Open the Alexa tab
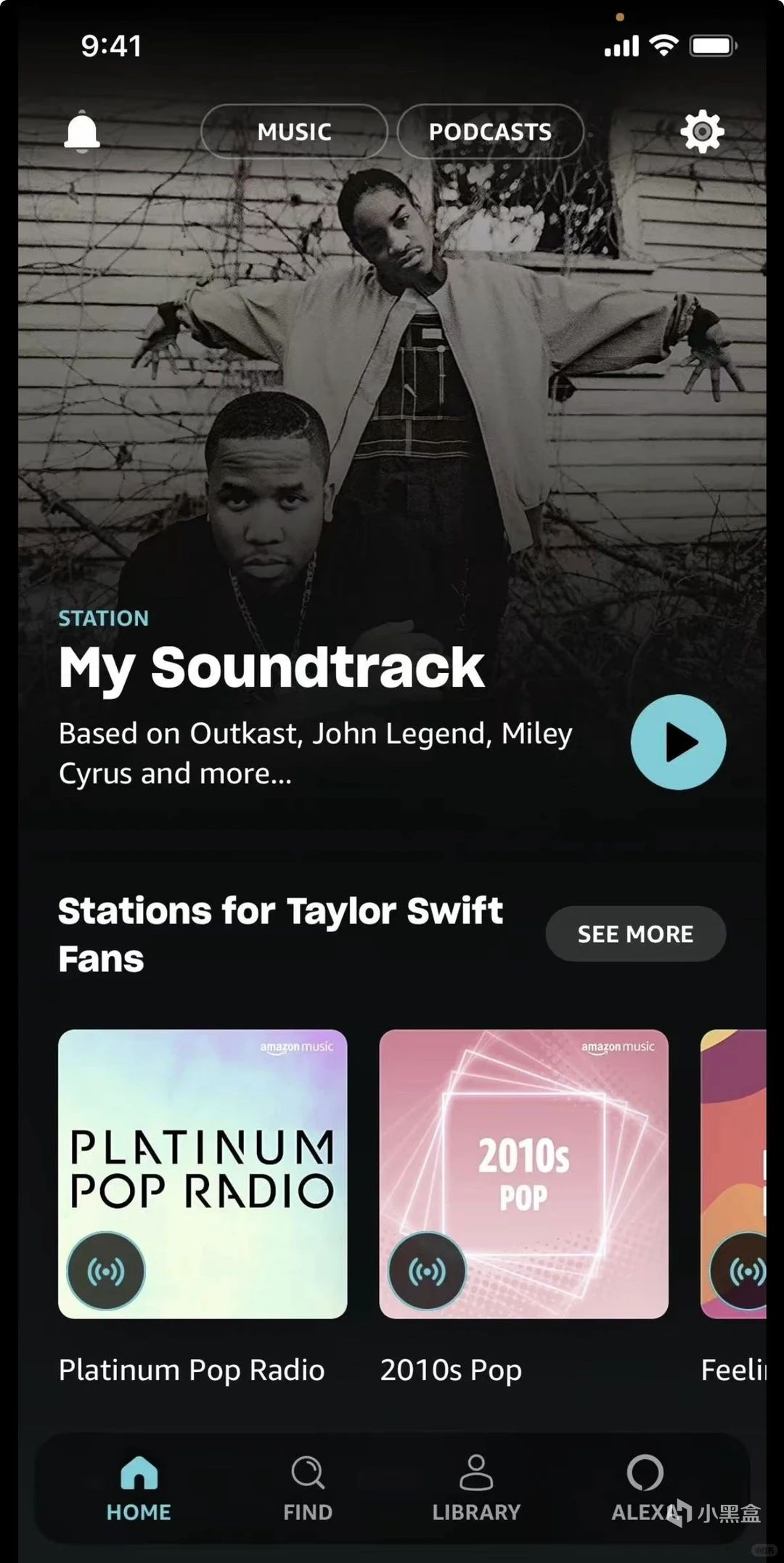The width and height of the screenshot is (784, 1563). tap(645, 1489)
